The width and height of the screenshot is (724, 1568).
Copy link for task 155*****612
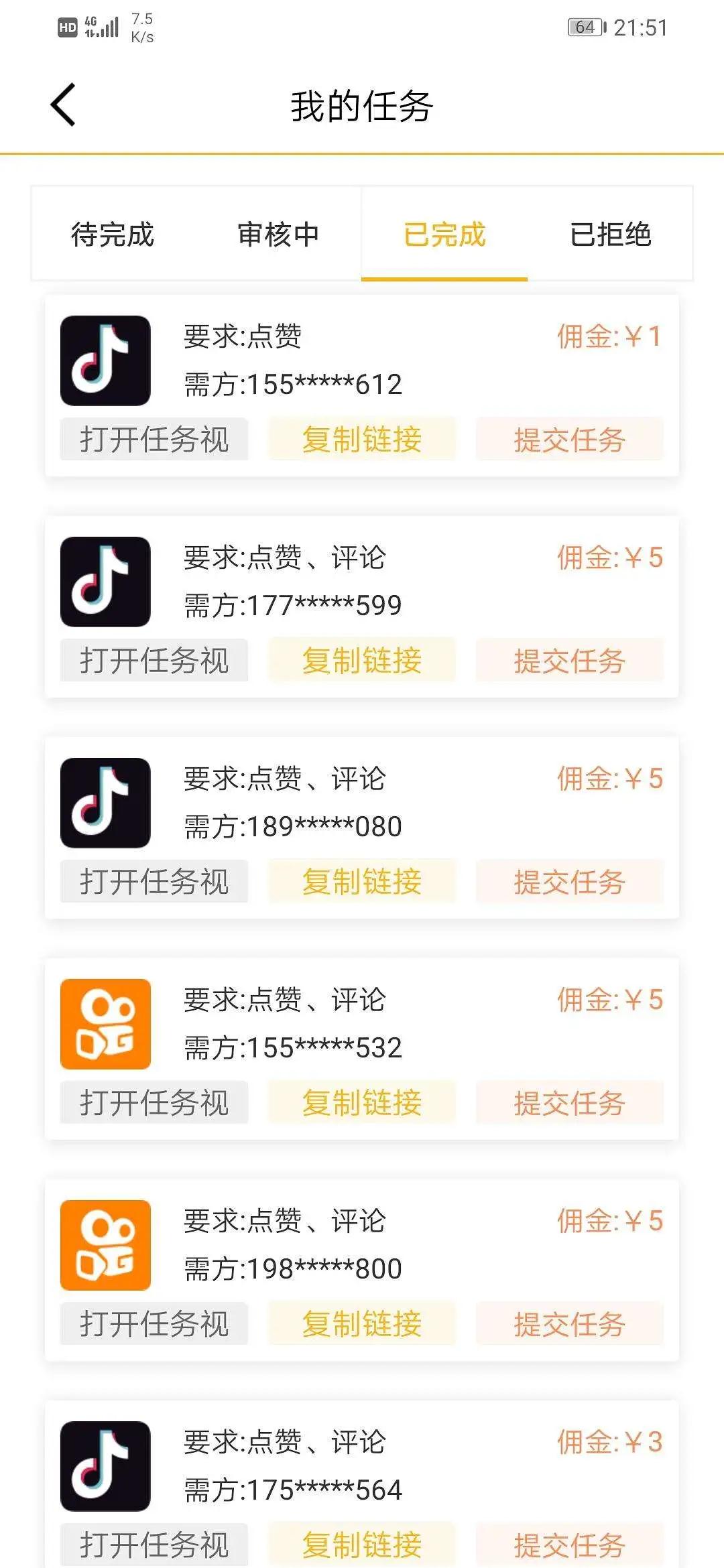(x=362, y=440)
